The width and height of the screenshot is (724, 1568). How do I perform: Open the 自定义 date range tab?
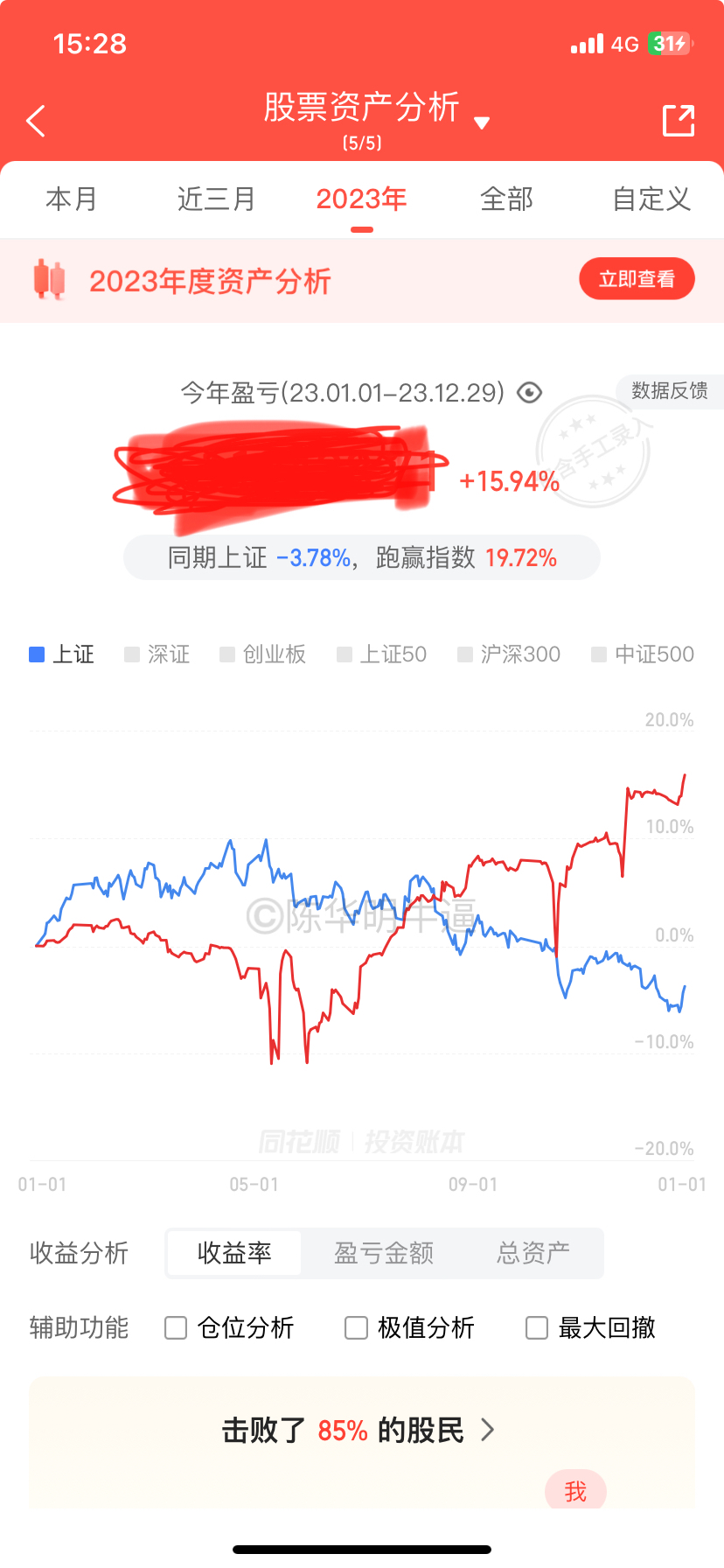tap(651, 199)
